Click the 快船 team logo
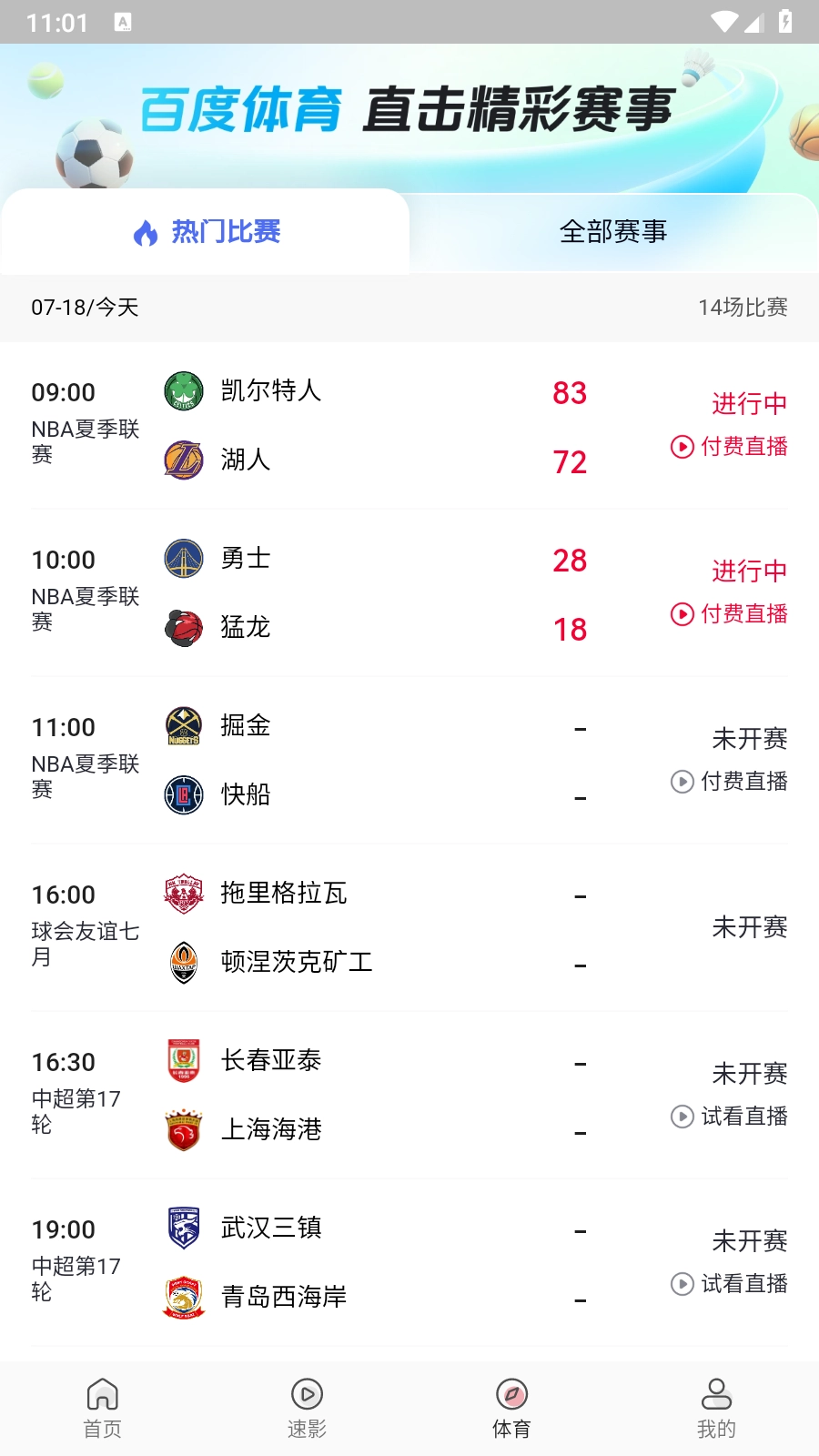Image resolution: width=819 pixels, height=1456 pixels. tap(184, 795)
